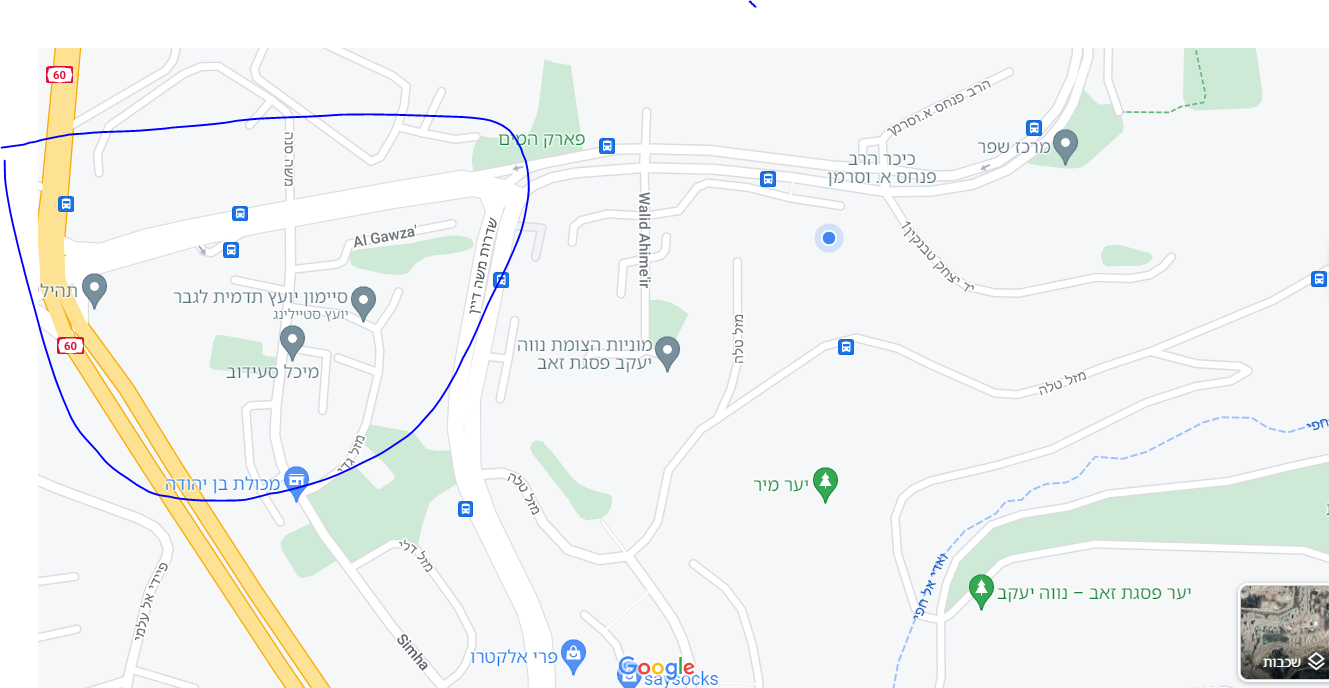Open the מכולת בן יהודה store pin
Viewport: 1329px width, 688px height.
(295, 482)
